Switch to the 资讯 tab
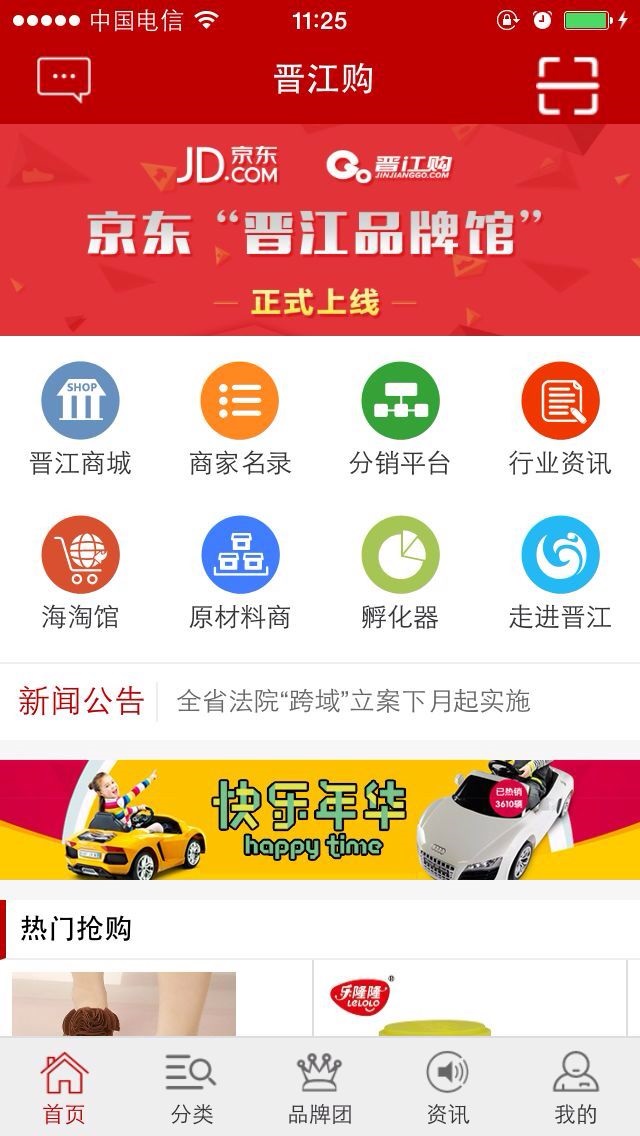This screenshot has width=640, height=1136. click(448, 1088)
